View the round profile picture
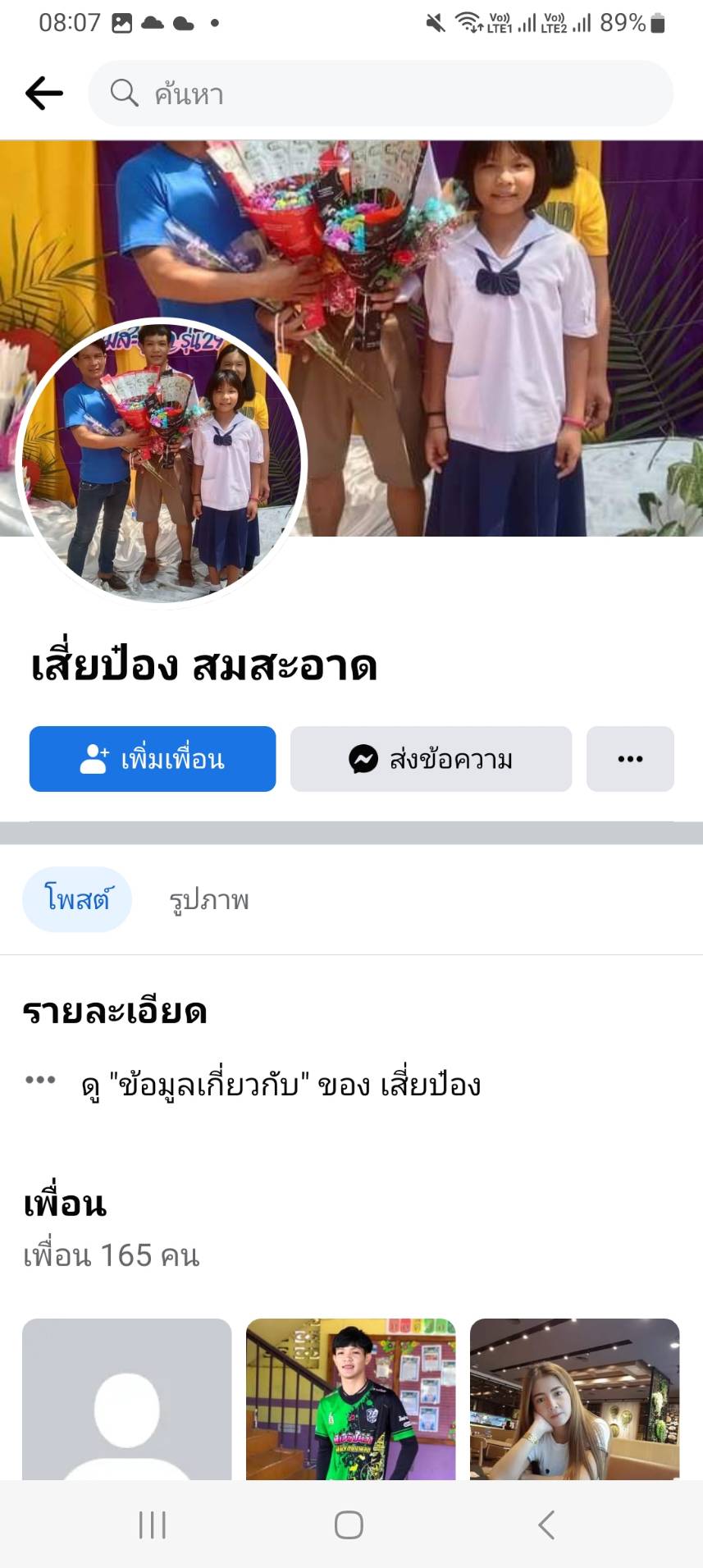703x1568 pixels. pyautogui.click(x=162, y=462)
